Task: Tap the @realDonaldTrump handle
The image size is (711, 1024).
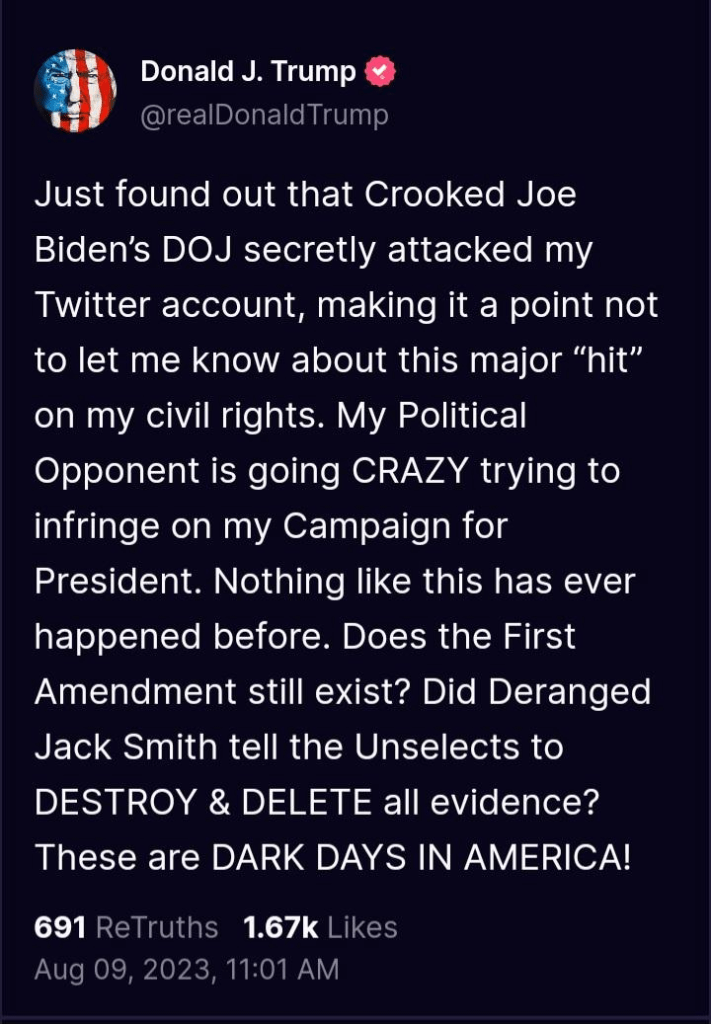Action: (264, 116)
